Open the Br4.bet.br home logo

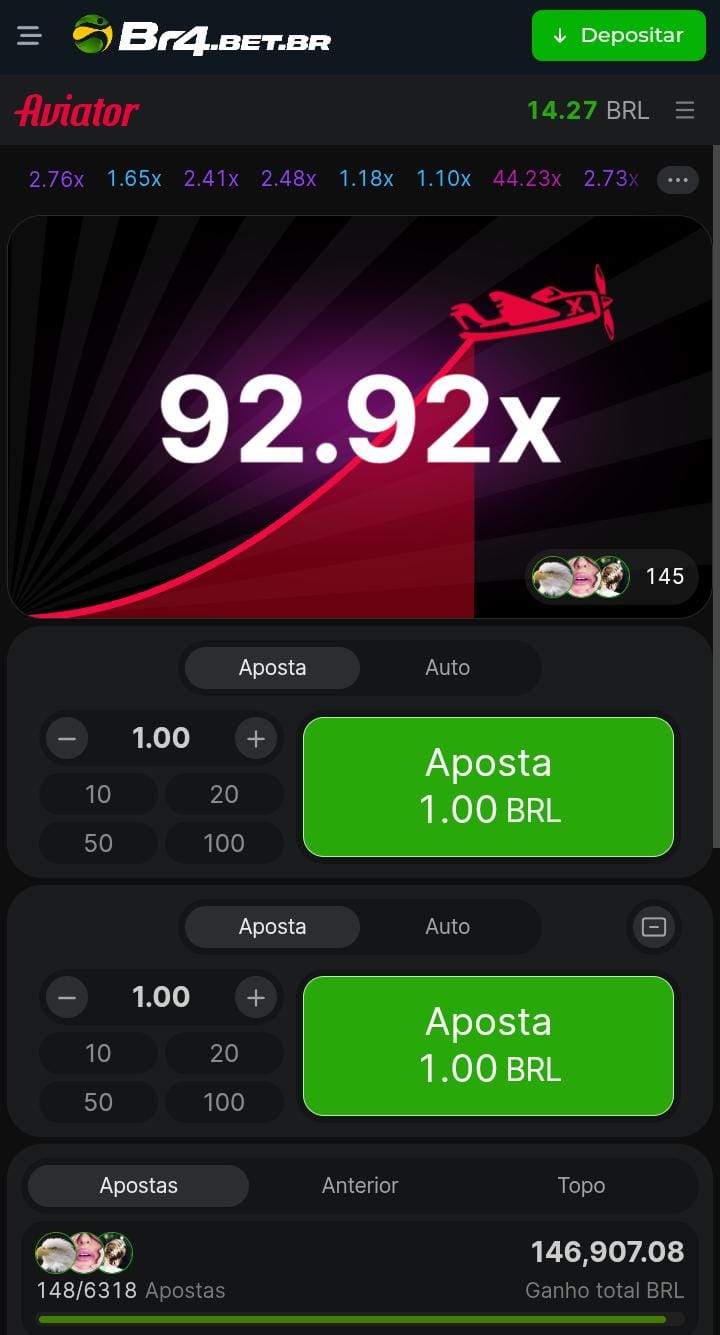pos(202,36)
